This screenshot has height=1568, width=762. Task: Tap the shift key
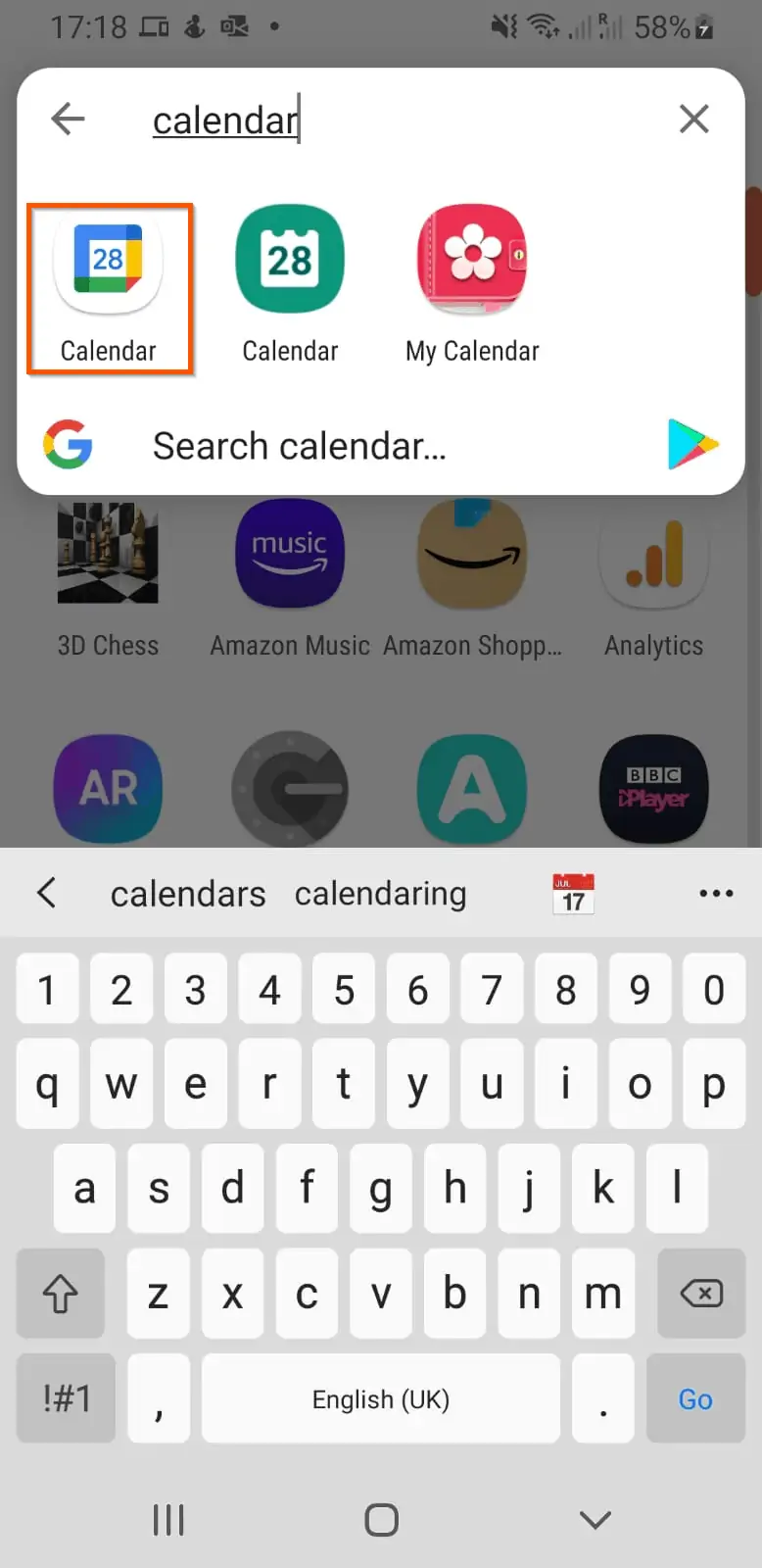(x=61, y=1294)
